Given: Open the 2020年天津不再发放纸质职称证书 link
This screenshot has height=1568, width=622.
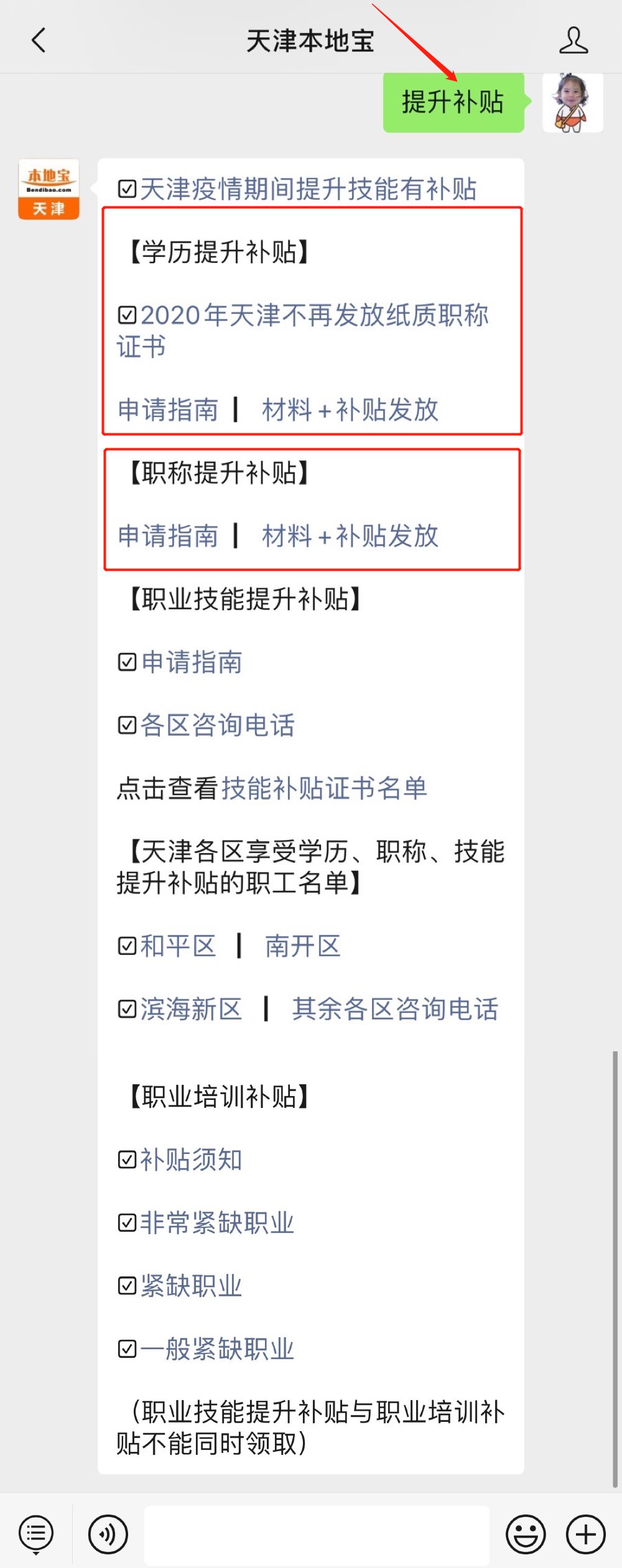Looking at the screenshot, I should (x=313, y=316).
